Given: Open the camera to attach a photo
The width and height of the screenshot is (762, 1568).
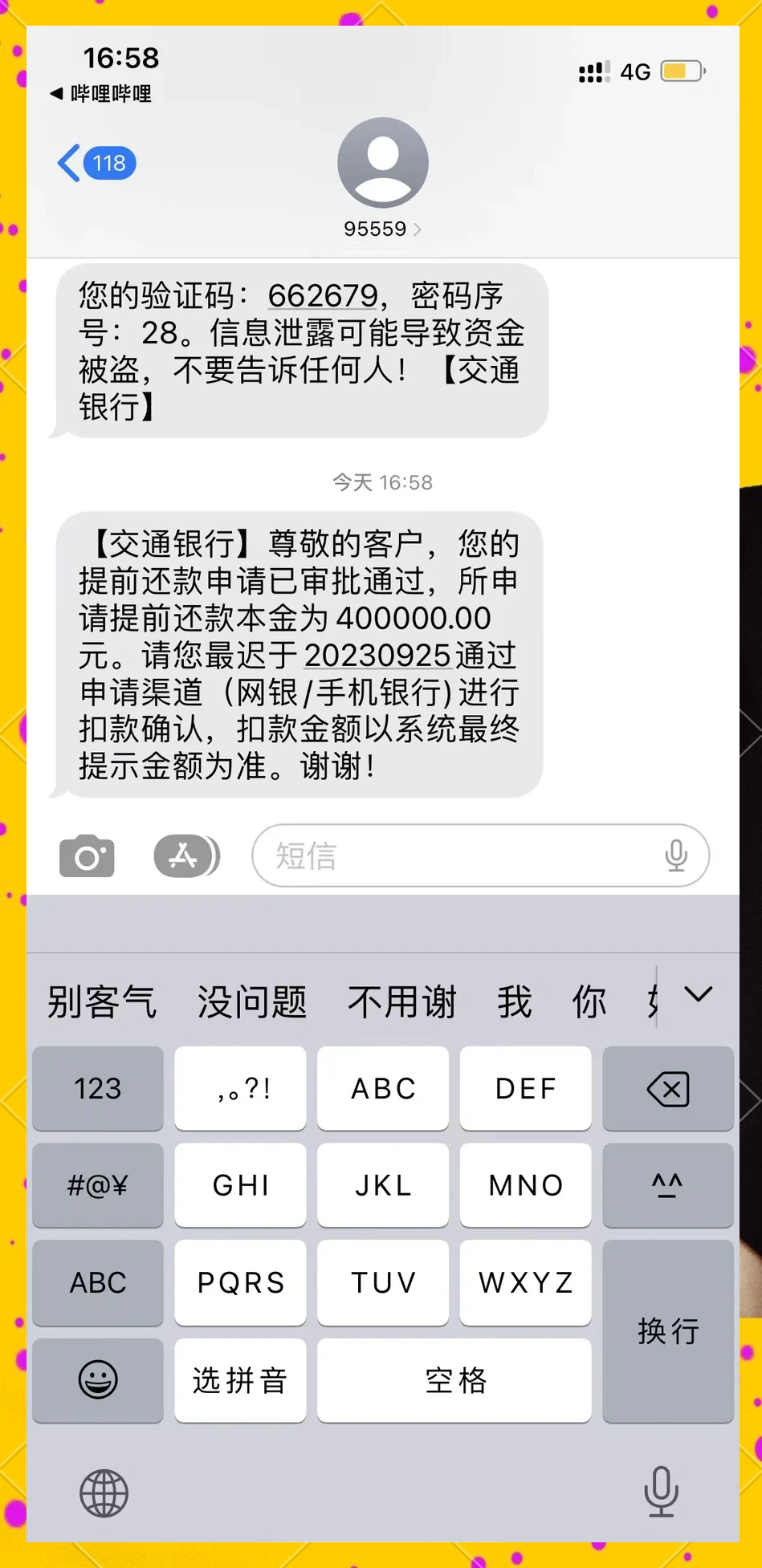Looking at the screenshot, I should pyautogui.click(x=87, y=855).
